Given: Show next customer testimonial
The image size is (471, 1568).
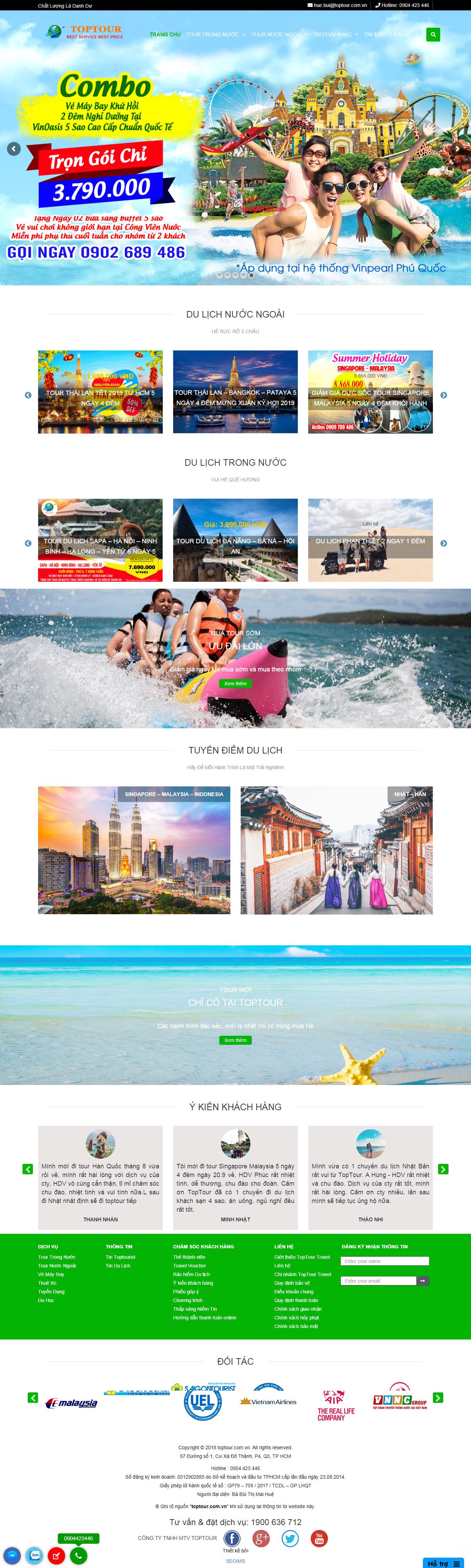Looking at the screenshot, I should (443, 1169).
